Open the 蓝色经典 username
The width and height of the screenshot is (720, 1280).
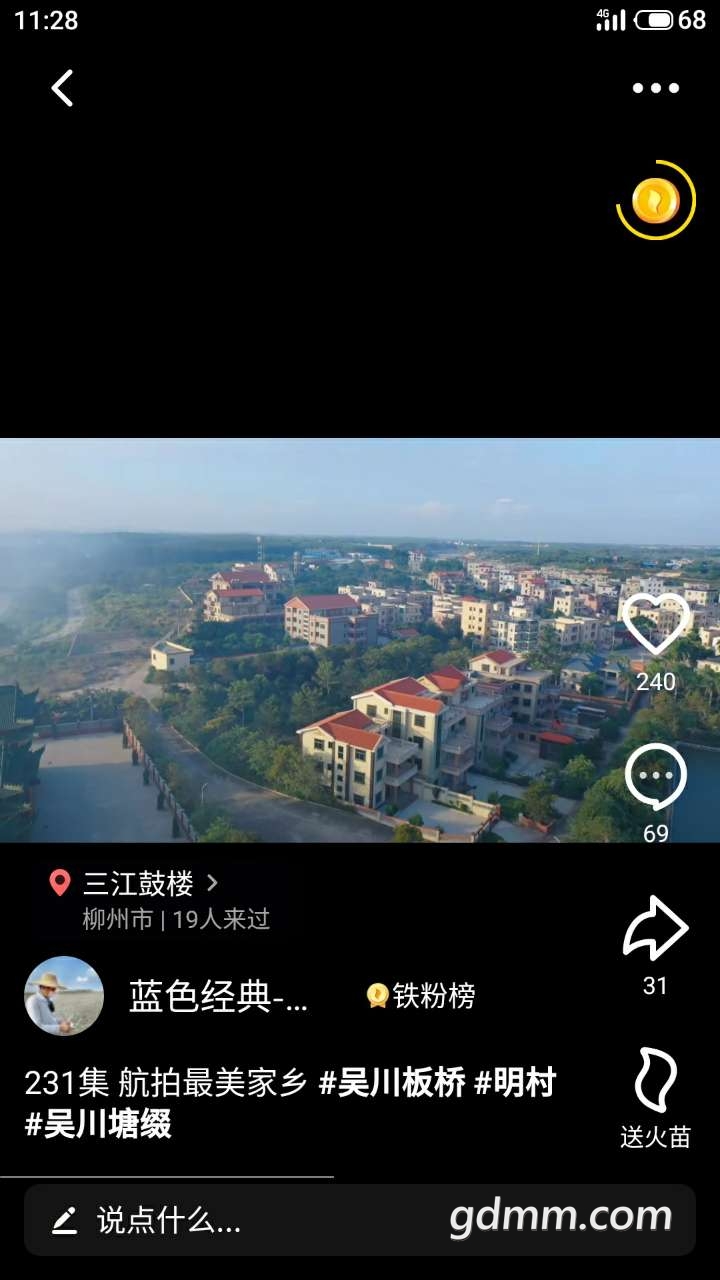218,996
